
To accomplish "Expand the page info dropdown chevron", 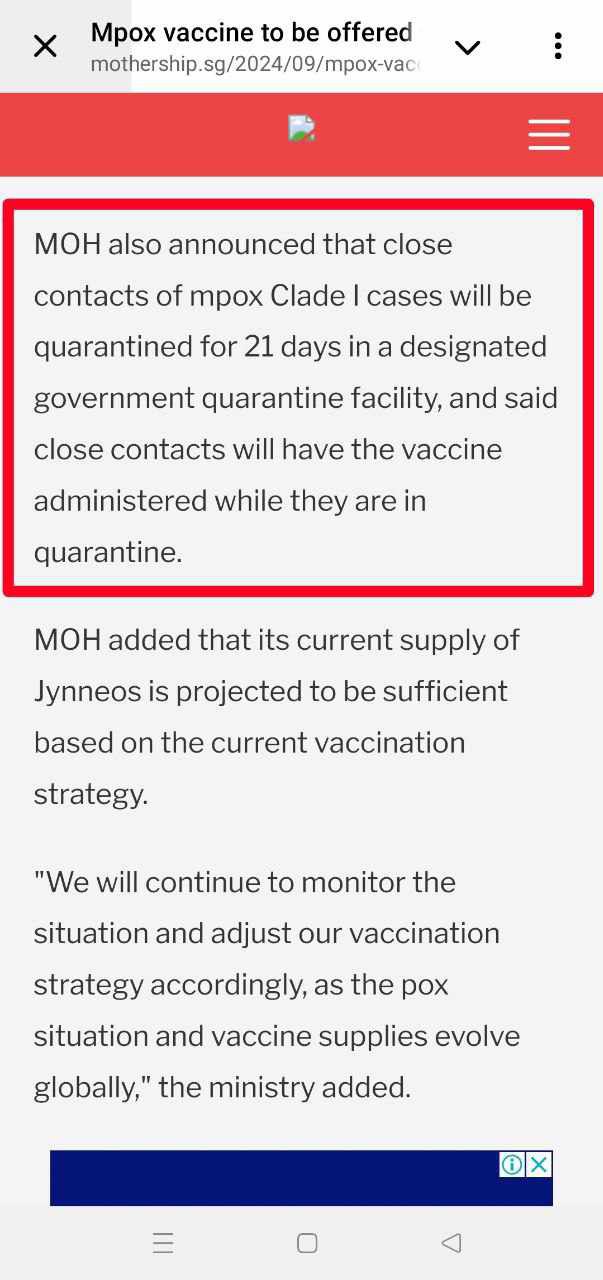I will pyautogui.click(x=467, y=47).
